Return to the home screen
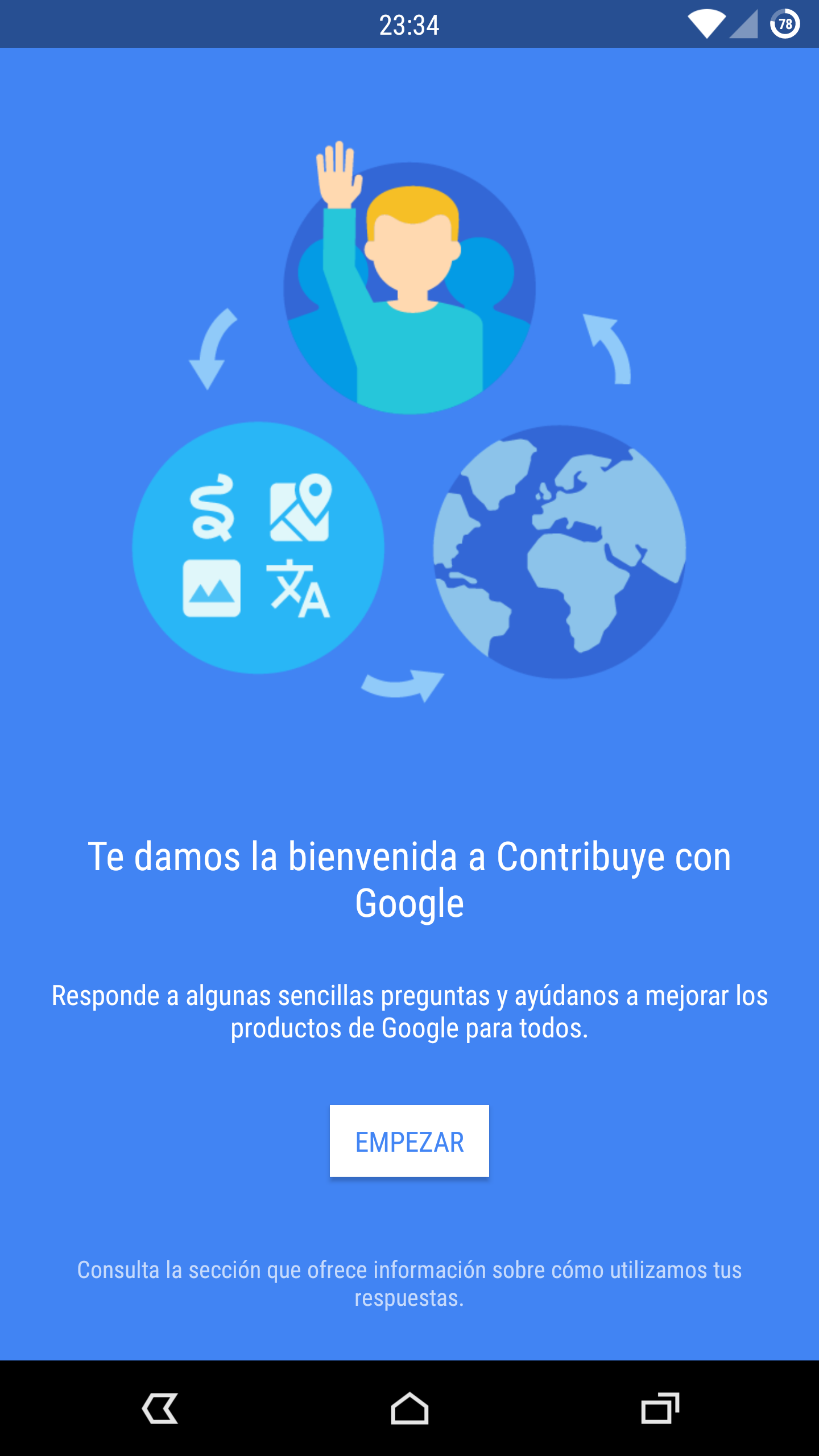This screenshot has width=819, height=1456. click(x=409, y=1408)
